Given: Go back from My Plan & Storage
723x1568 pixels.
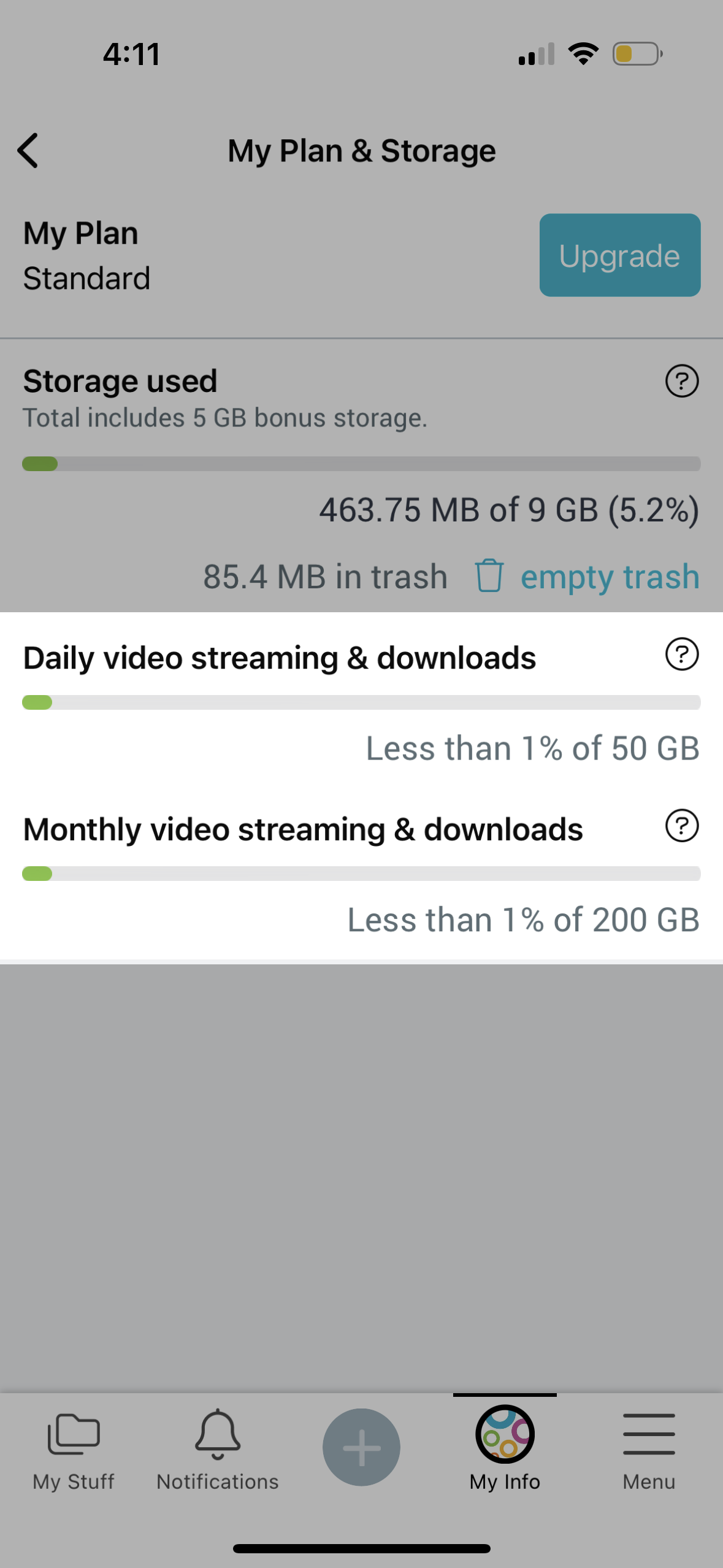Looking at the screenshot, I should point(28,150).
